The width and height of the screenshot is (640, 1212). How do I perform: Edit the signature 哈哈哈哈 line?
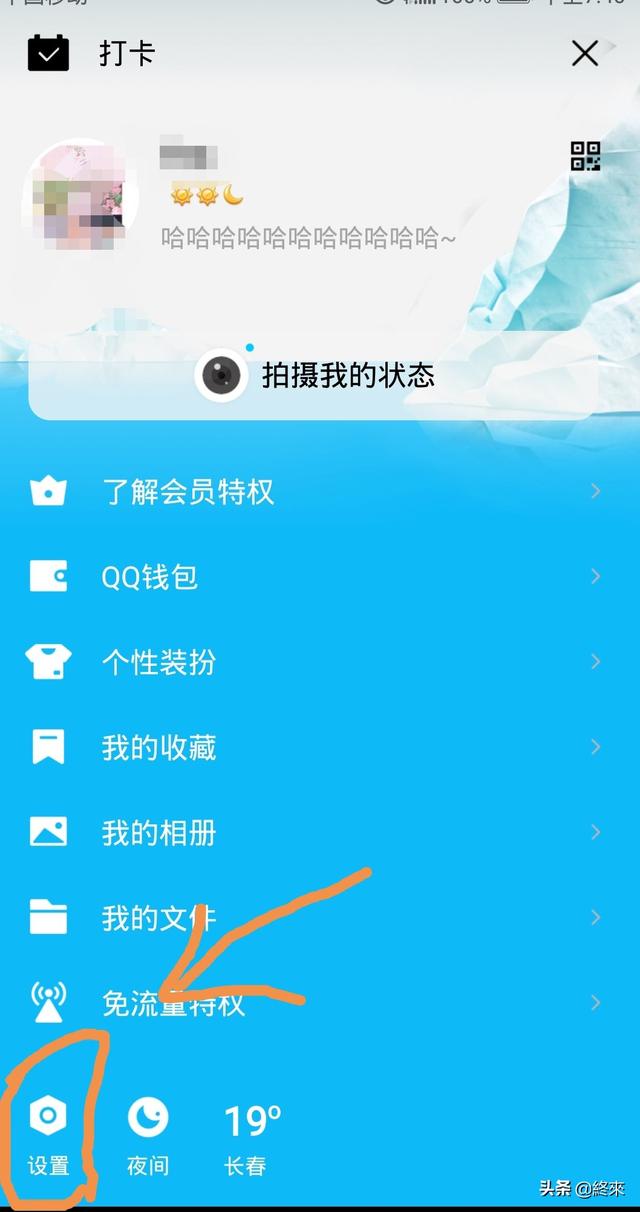(x=308, y=238)
